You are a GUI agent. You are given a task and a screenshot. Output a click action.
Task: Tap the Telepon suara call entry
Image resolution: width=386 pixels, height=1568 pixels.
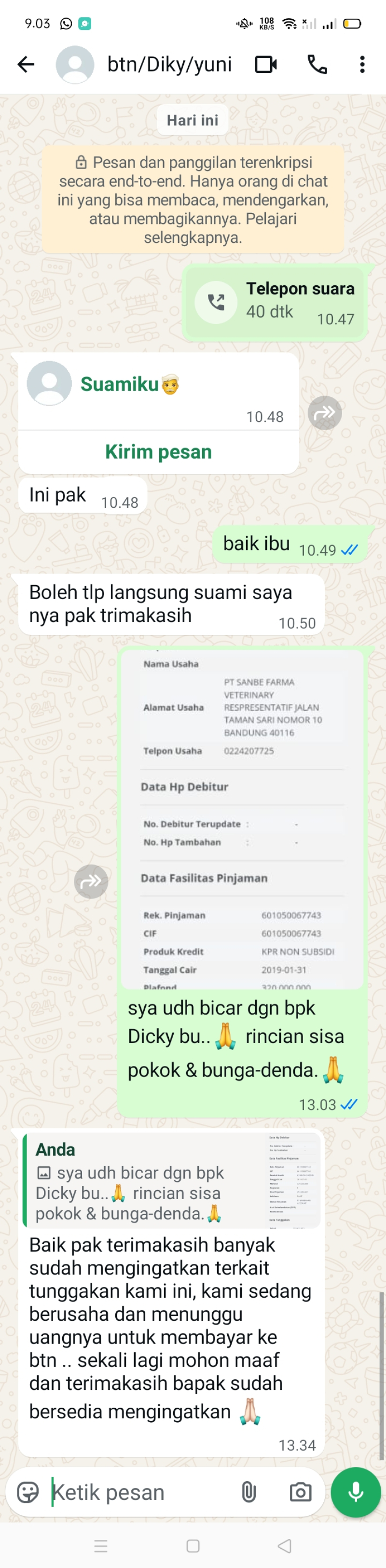tap(275, 302)
